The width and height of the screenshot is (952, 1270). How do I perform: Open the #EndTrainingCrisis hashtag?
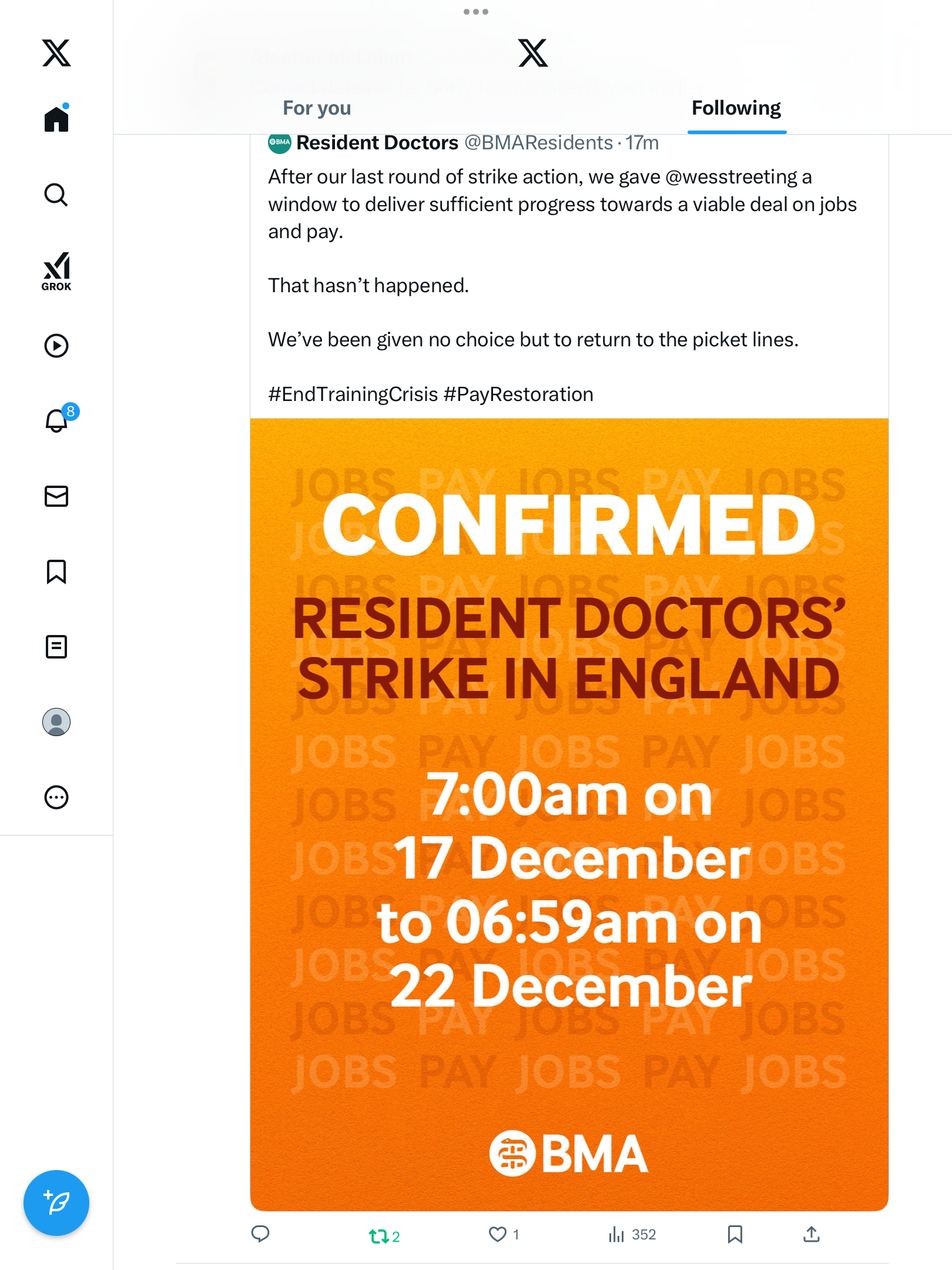(x=353, y=395)
